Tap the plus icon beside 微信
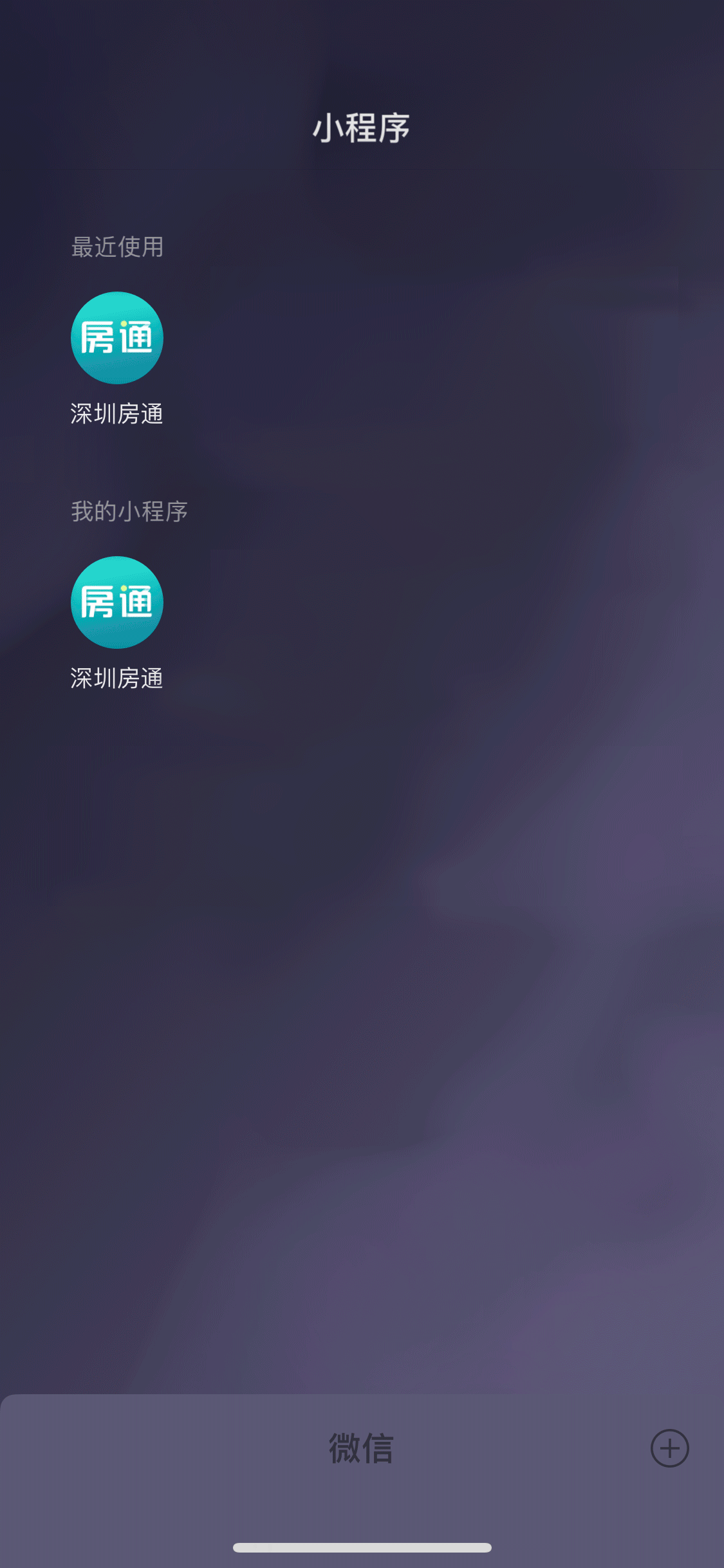Viewport: 724px width, 1568px height. pyautogui.click(x=669, y=1448)
